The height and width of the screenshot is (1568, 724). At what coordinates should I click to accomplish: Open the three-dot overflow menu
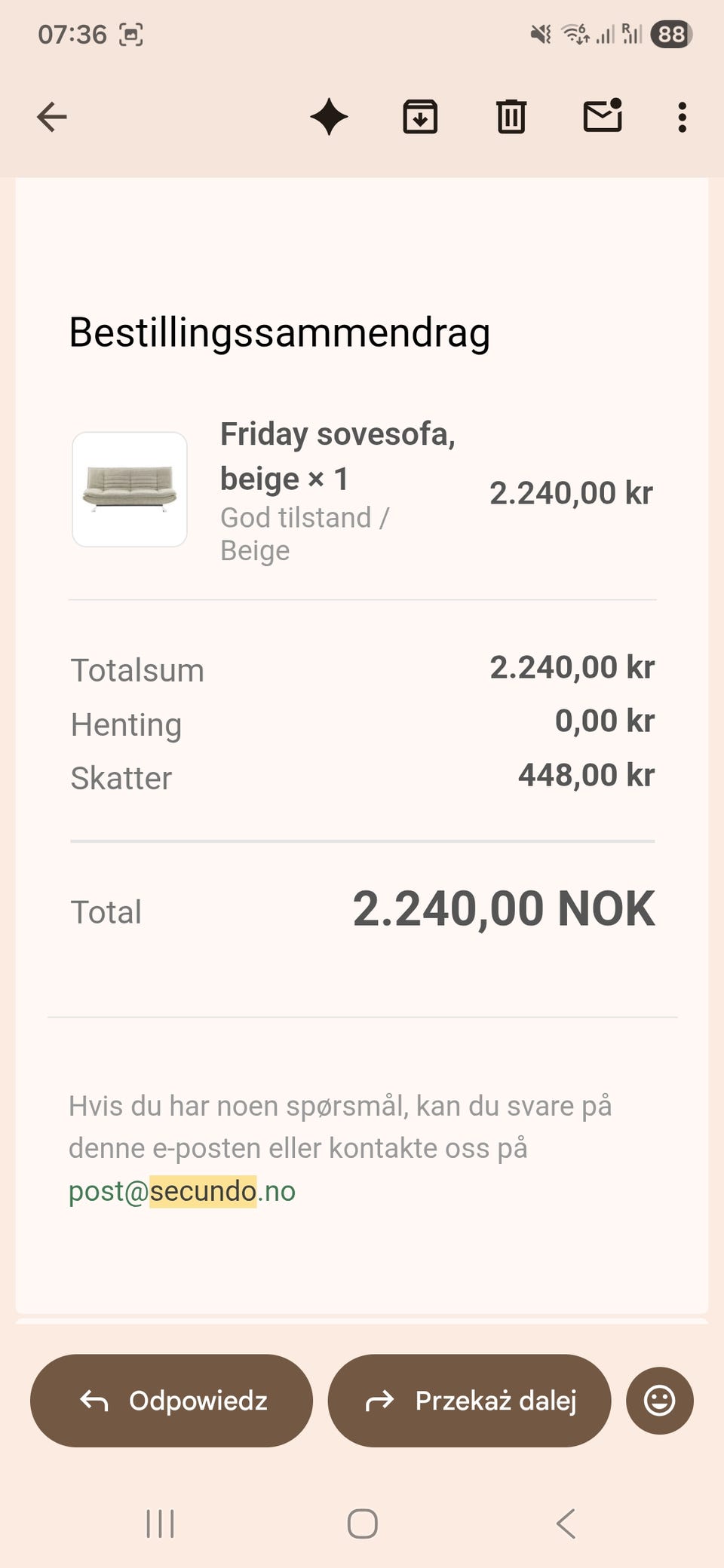point(682,117)
